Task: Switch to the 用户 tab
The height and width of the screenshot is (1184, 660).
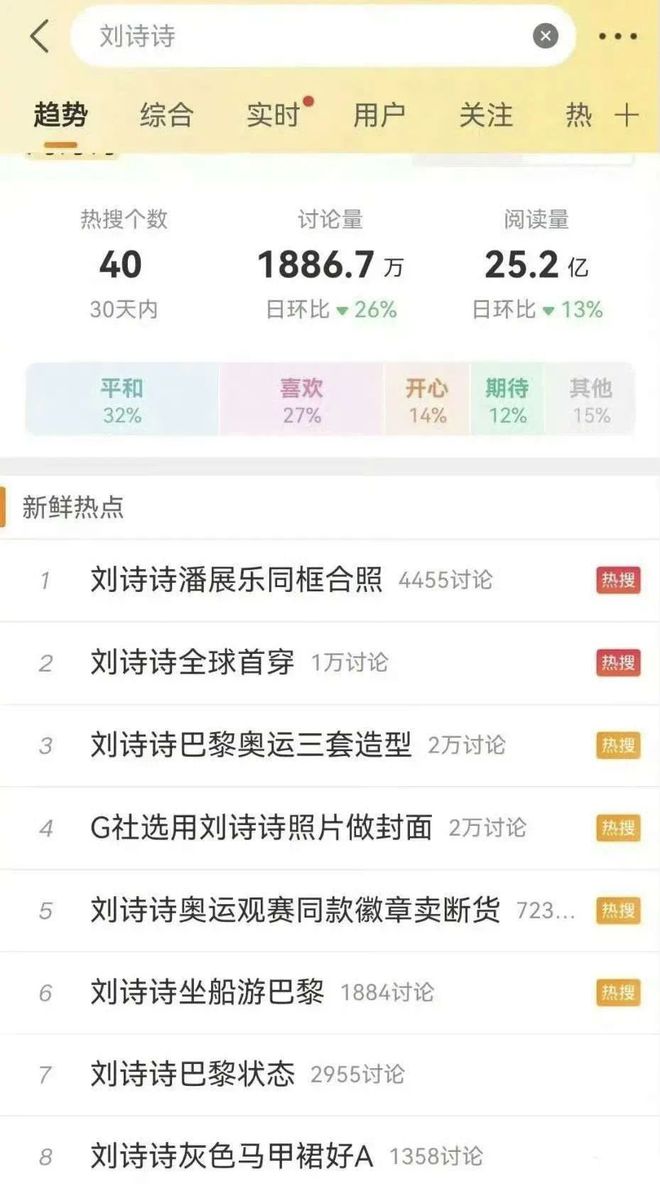Action: [379, 115]
